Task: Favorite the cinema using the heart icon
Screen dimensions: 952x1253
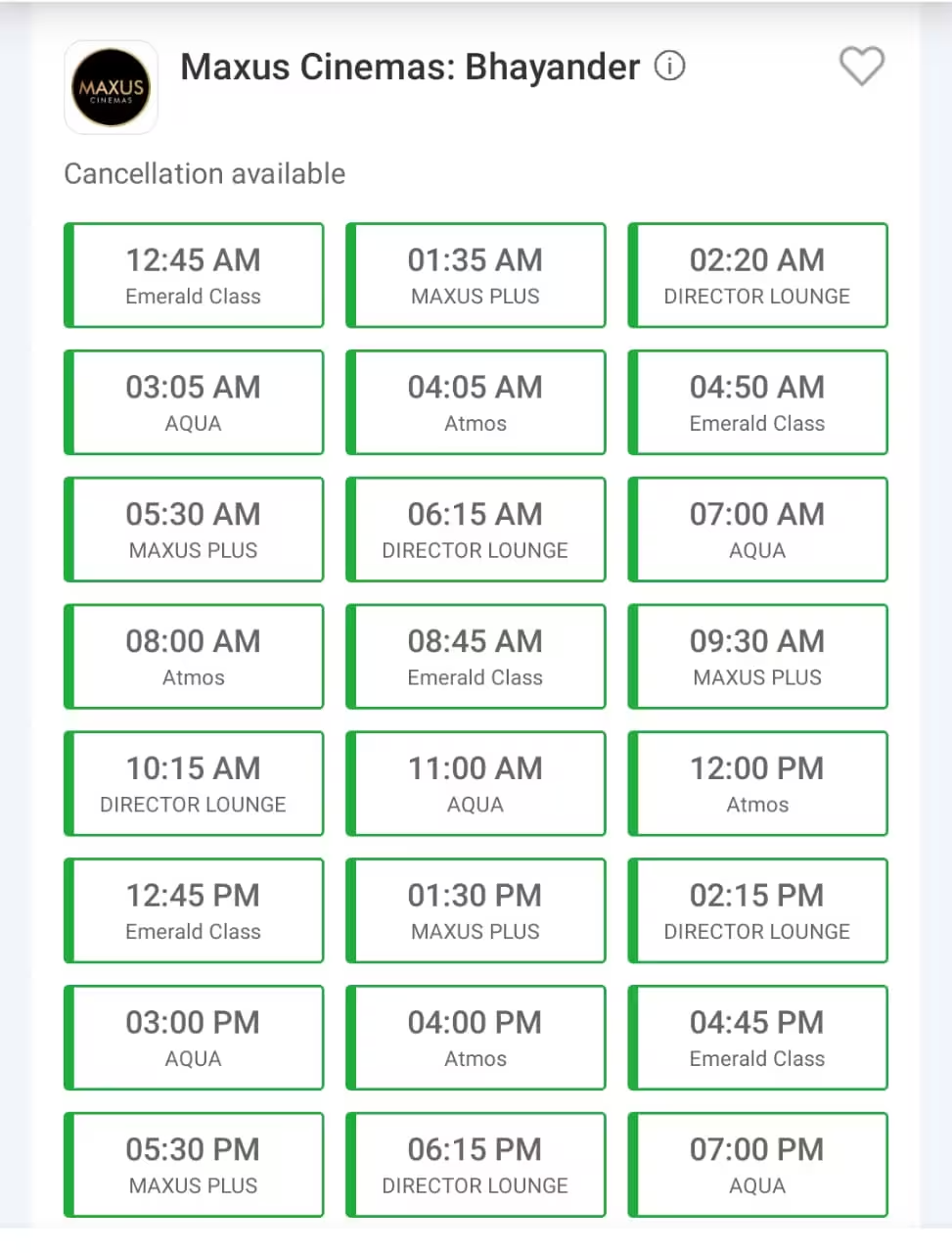Action: [x=862, y=67]
